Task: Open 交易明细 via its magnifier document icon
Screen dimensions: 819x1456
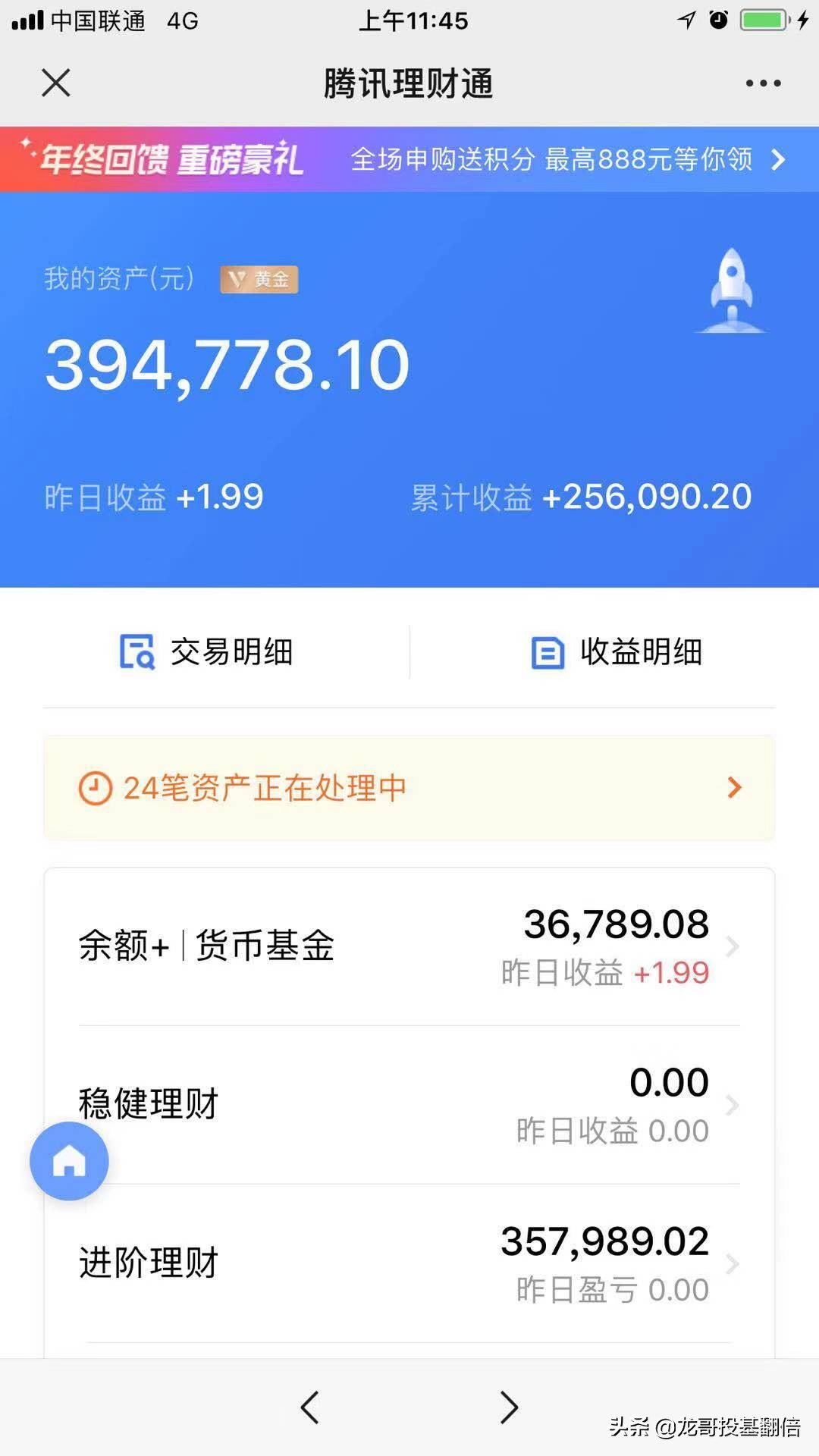Action: click(135, 652)
